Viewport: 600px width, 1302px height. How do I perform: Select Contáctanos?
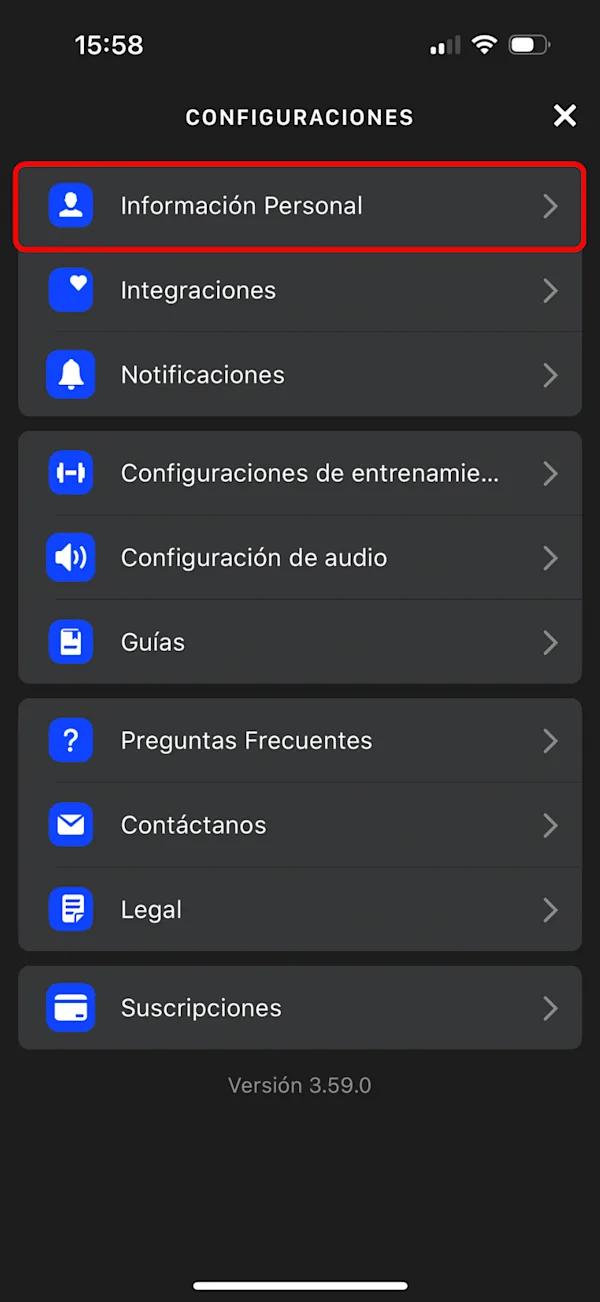[300, 825]
